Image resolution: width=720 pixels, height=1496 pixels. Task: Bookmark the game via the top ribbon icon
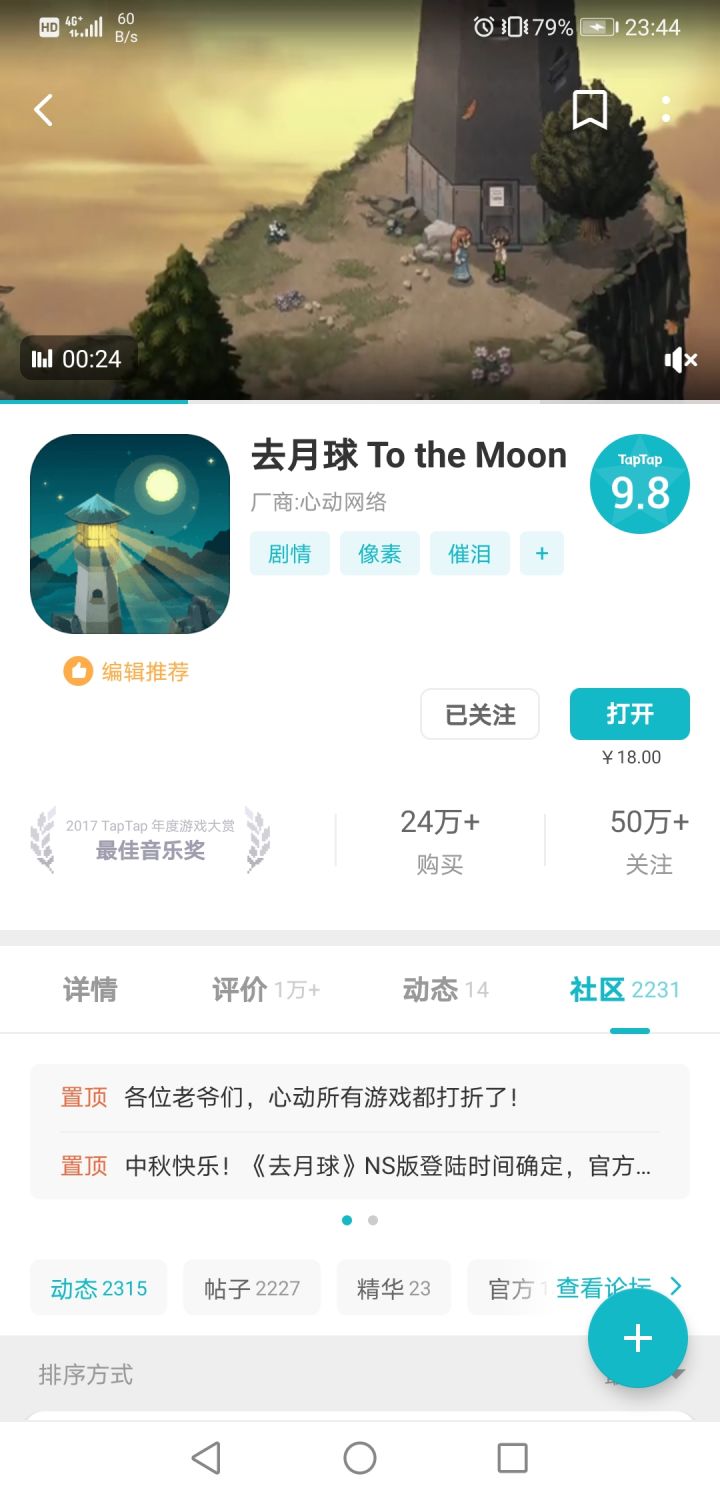coord(590,112)
